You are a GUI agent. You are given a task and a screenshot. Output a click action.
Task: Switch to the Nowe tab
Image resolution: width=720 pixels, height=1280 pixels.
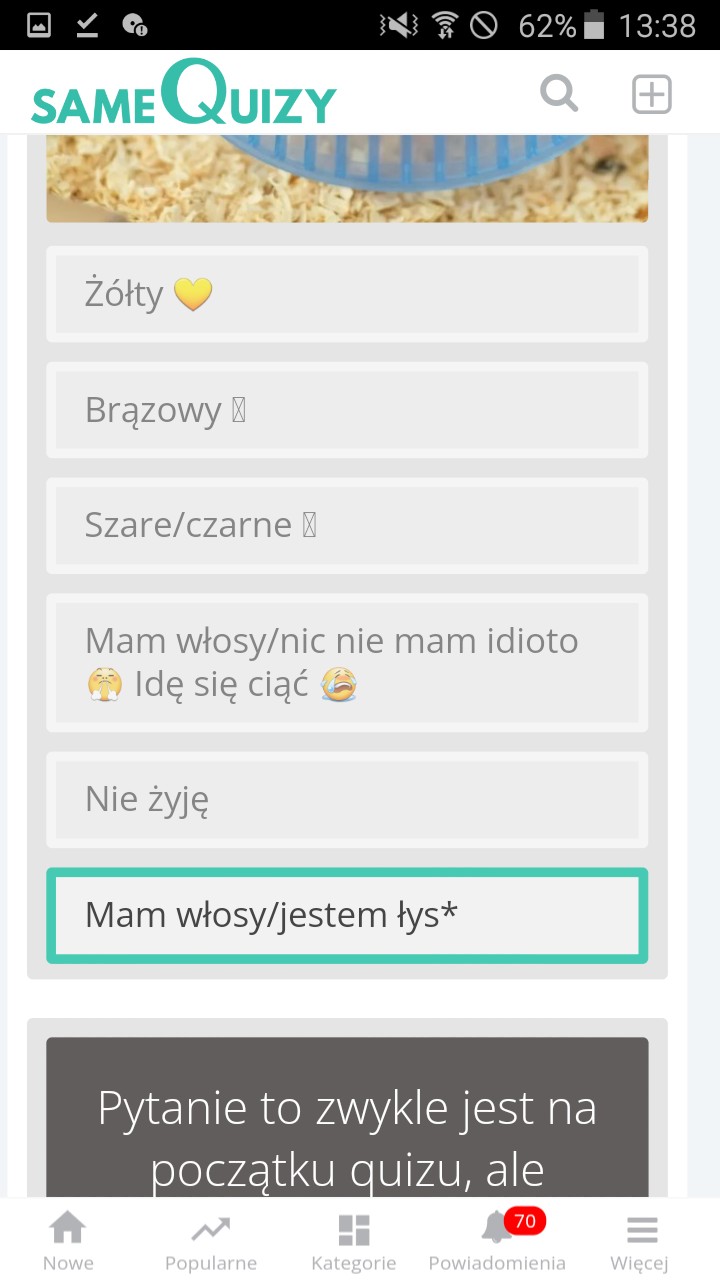pos(68,1241)
